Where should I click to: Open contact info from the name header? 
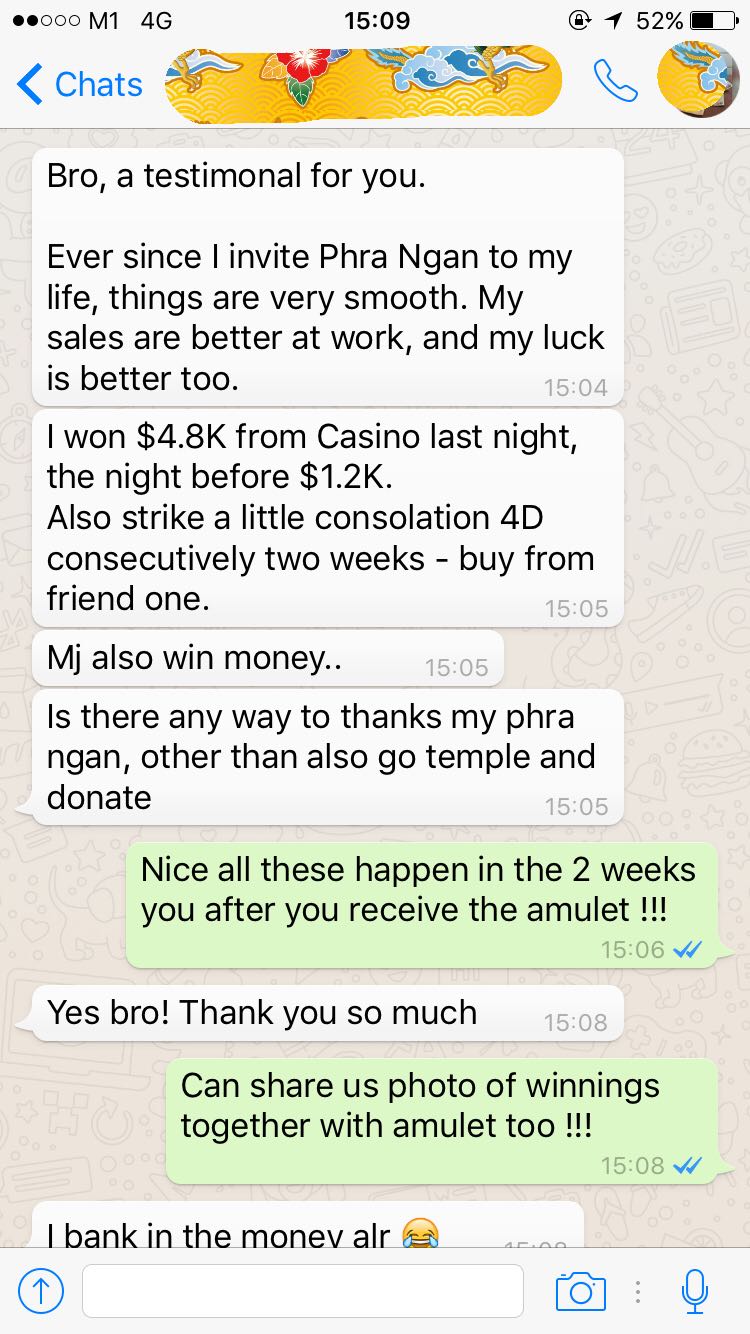362,80
